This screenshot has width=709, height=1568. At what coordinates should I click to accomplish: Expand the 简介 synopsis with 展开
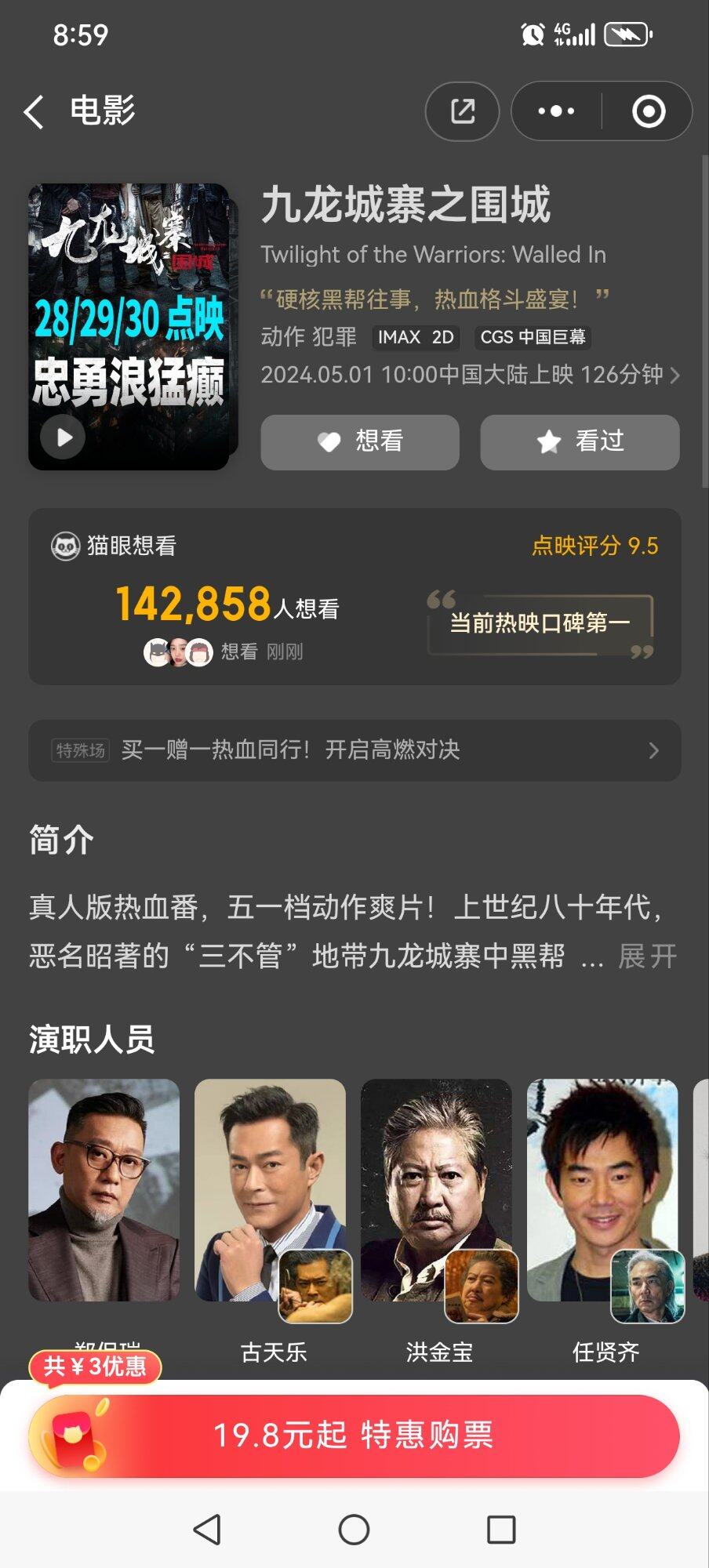point(647,956)
